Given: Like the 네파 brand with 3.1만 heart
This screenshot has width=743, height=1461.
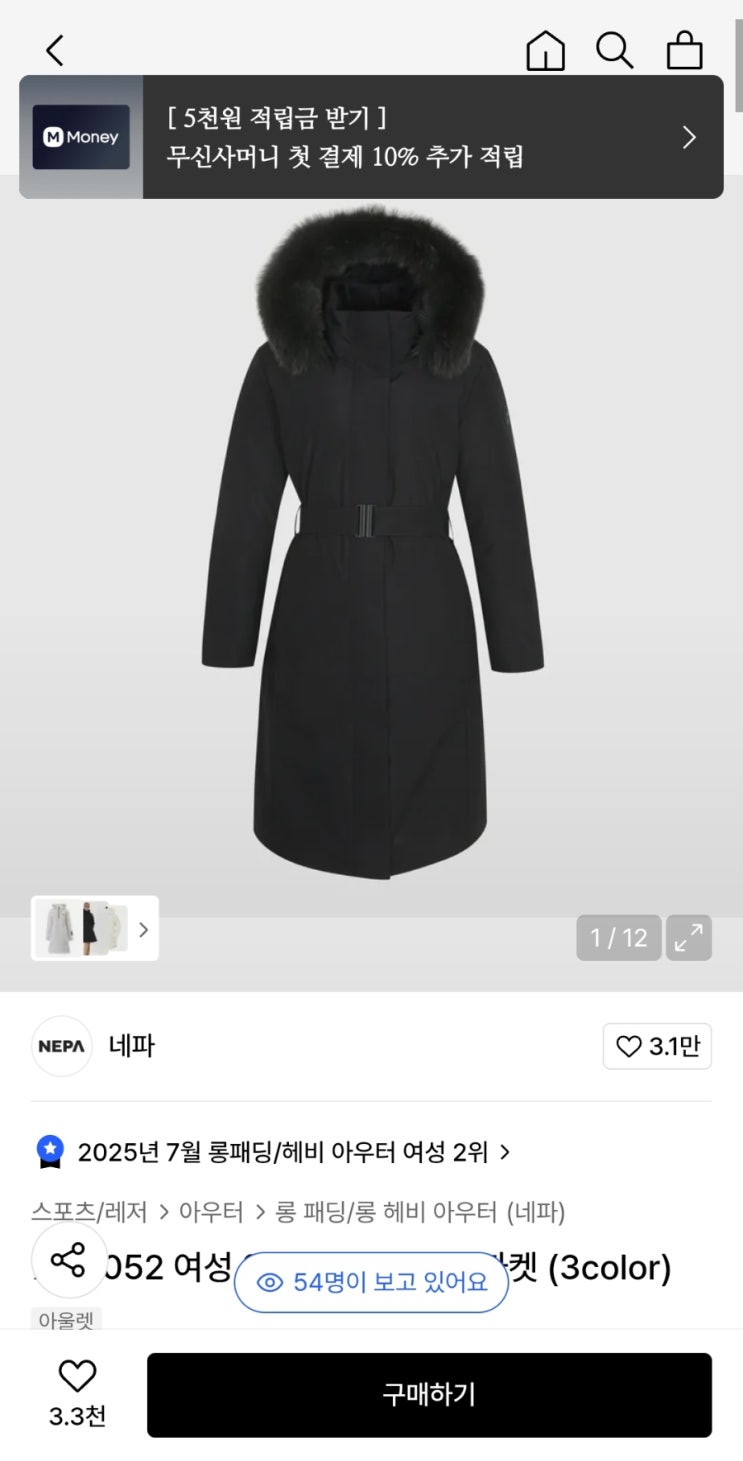Looking at the screenshot, I should (657, 1047).
